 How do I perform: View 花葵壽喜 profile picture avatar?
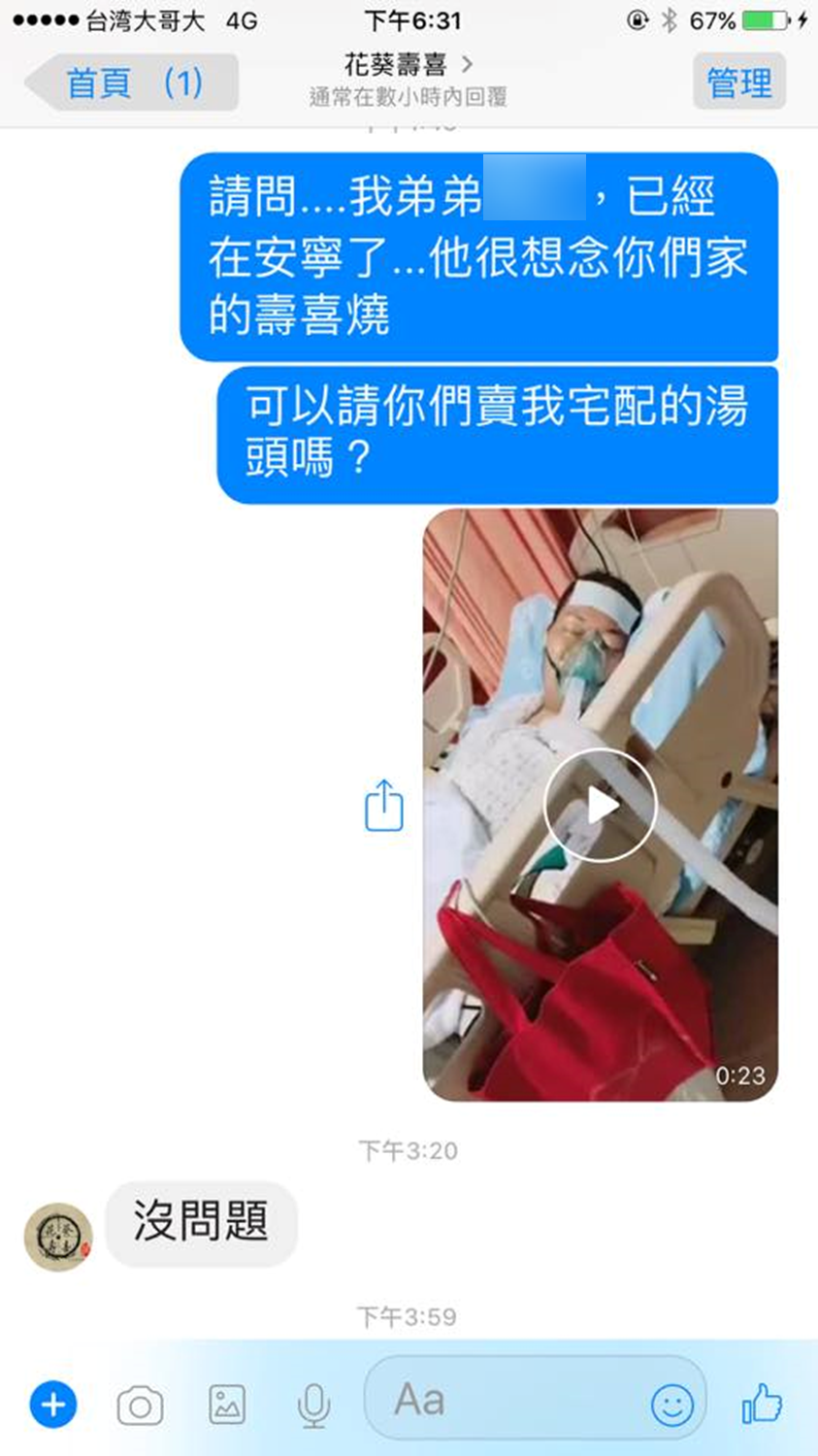pyautogui.click(x=58, y=1237)
